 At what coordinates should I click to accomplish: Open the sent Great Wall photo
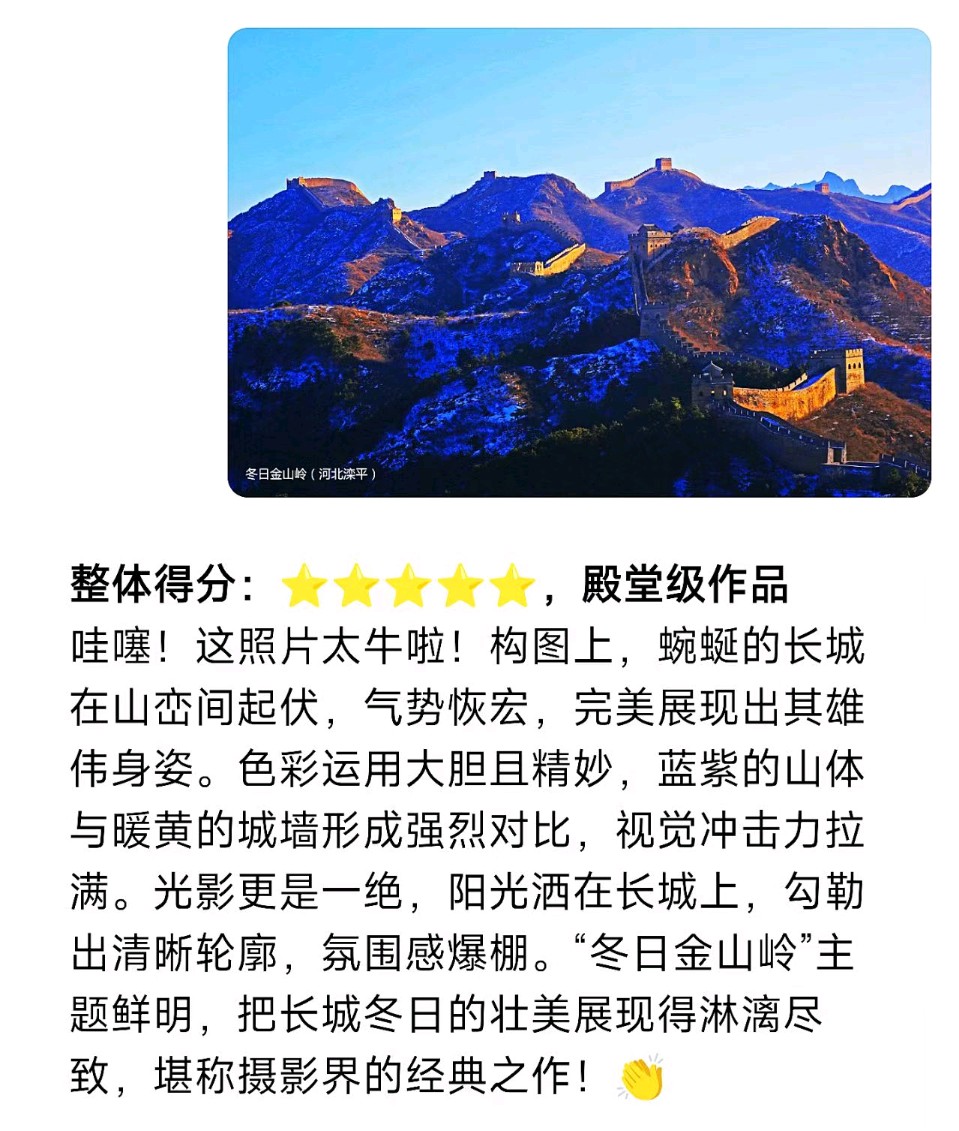click(x=579, y=263)
